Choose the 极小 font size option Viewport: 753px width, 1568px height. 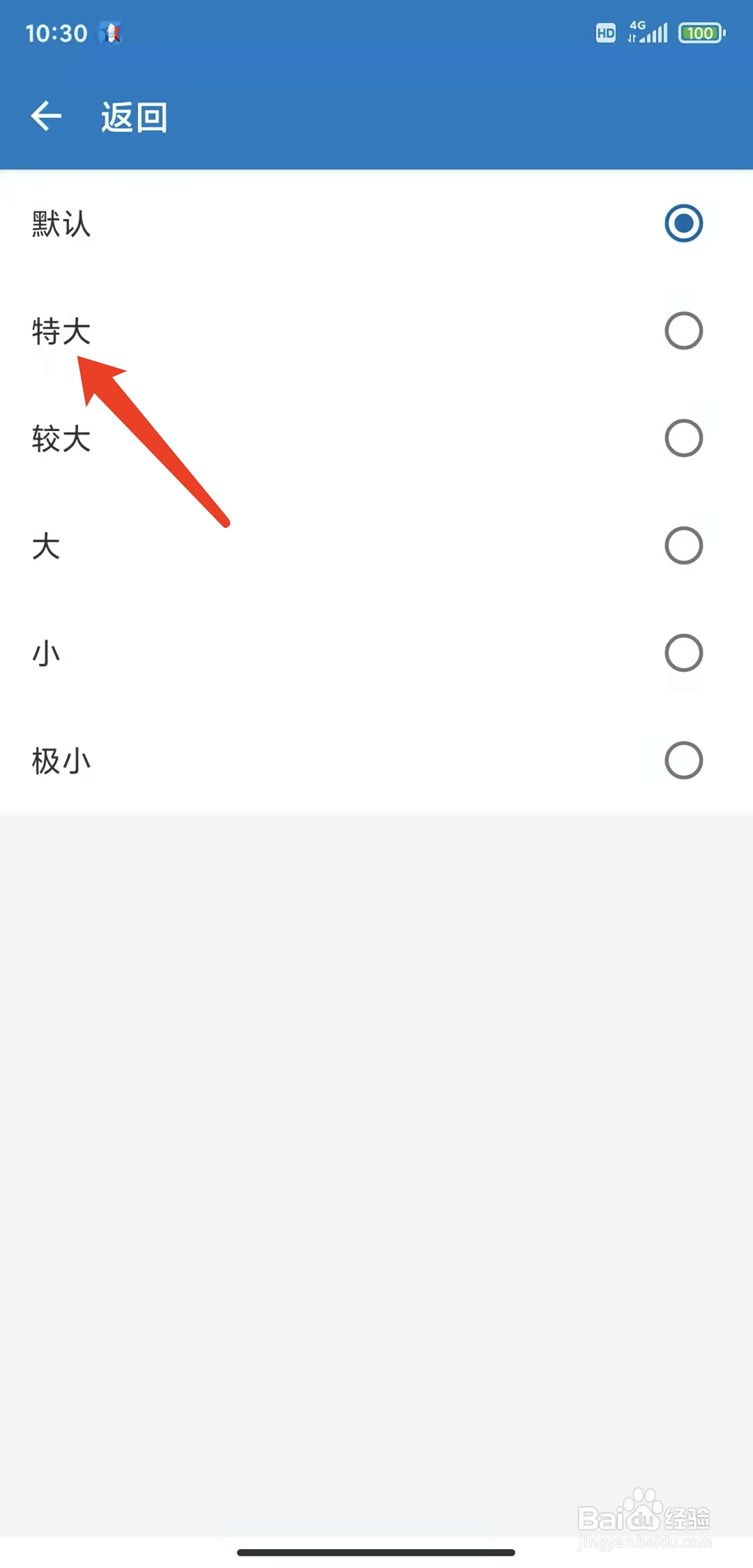pos(683,760)
